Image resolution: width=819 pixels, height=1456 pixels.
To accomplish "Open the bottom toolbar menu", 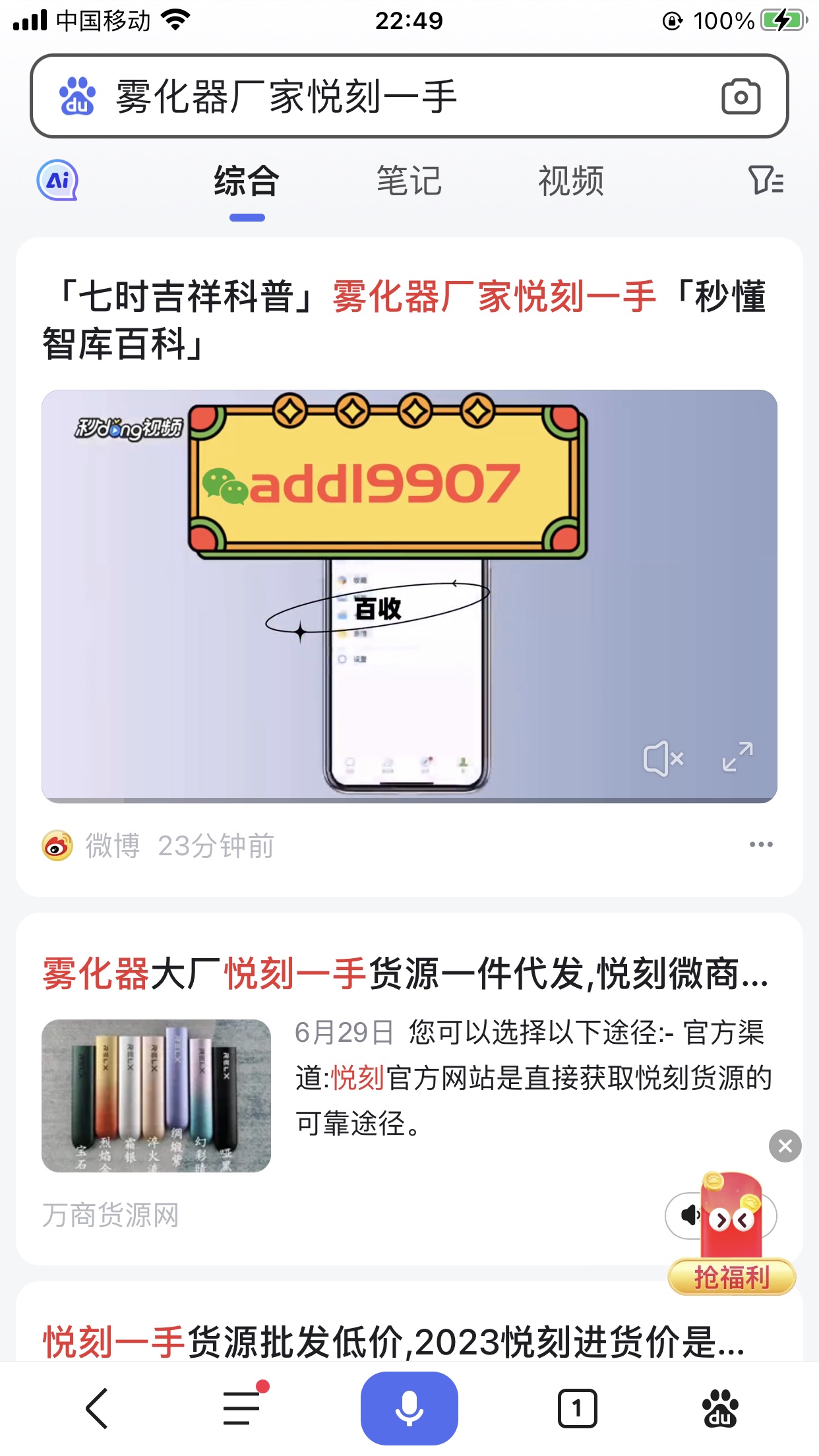I will [x=242, y=1409].
